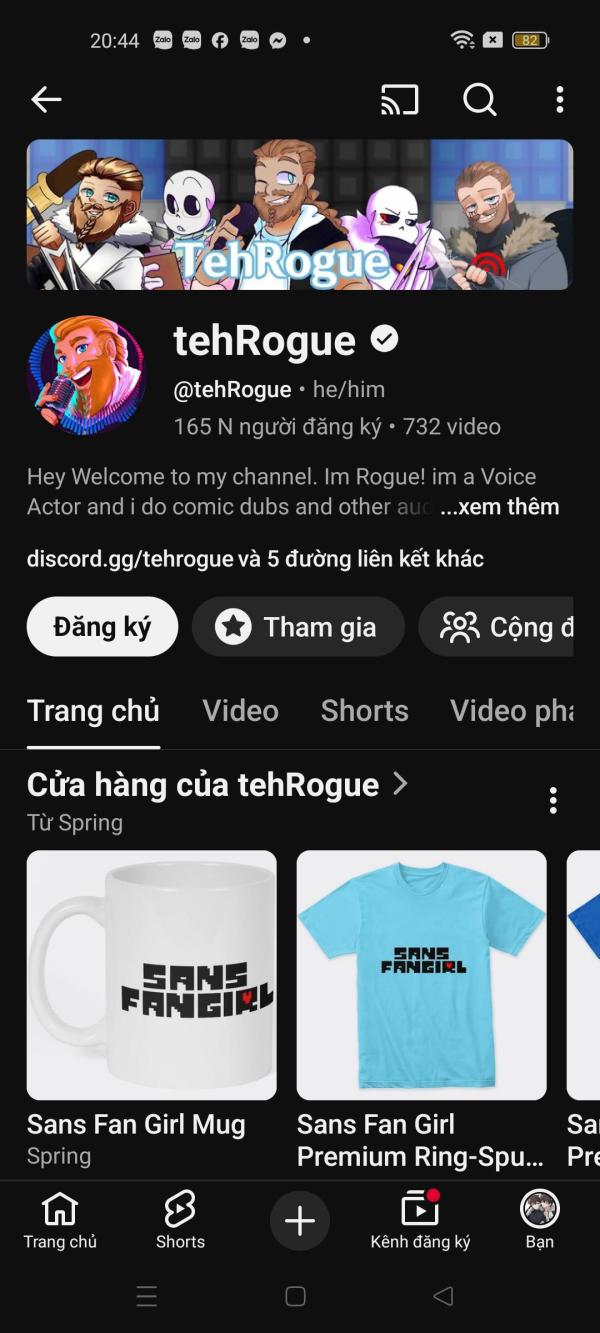Screen dimensions: 600x1333
Task: Go back using the top arrow
Action: pyautogui.click(x=46, y=99)
